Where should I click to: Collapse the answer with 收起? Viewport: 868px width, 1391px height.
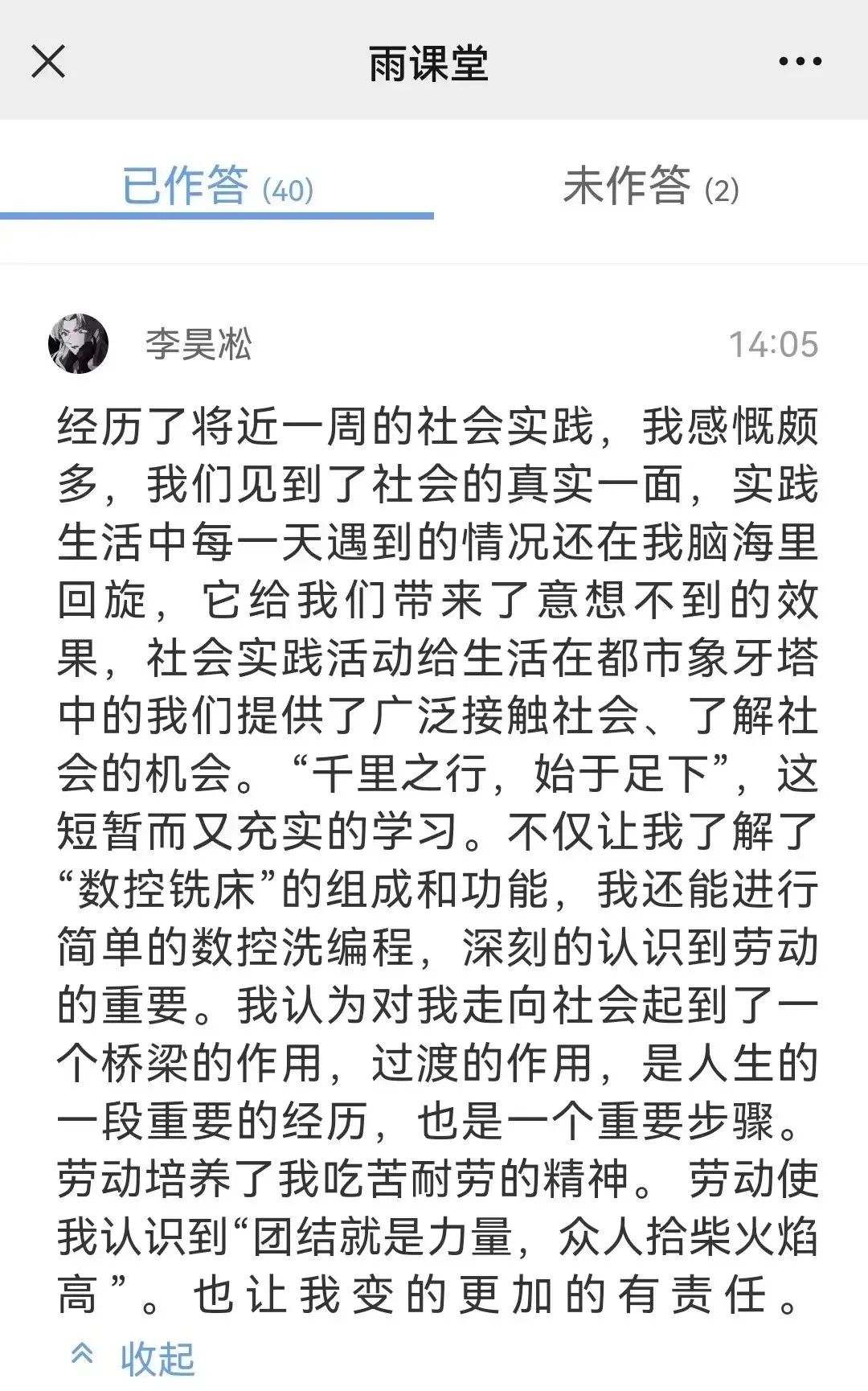click(137, 1359)
